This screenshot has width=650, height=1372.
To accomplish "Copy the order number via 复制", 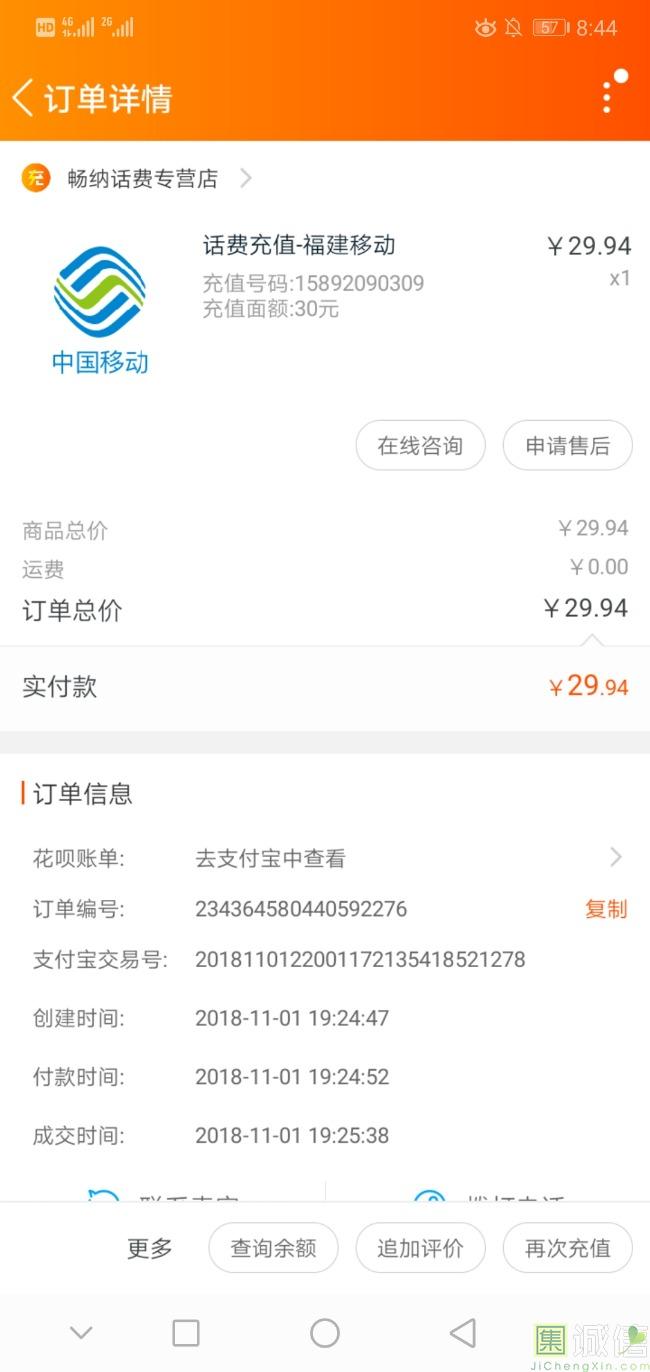I will [x=606, y=909].
